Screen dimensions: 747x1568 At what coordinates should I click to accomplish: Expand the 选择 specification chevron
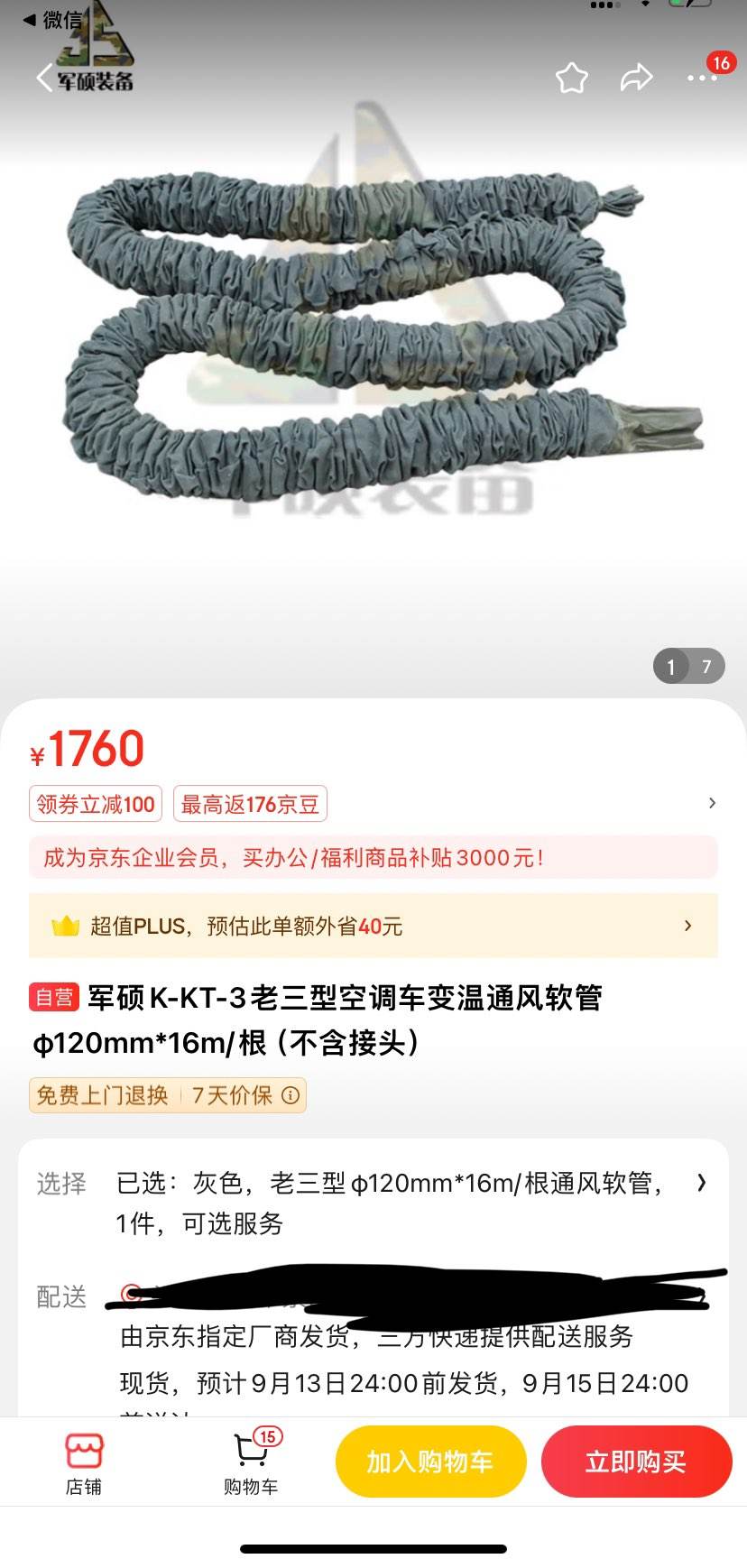point(702,1183)
